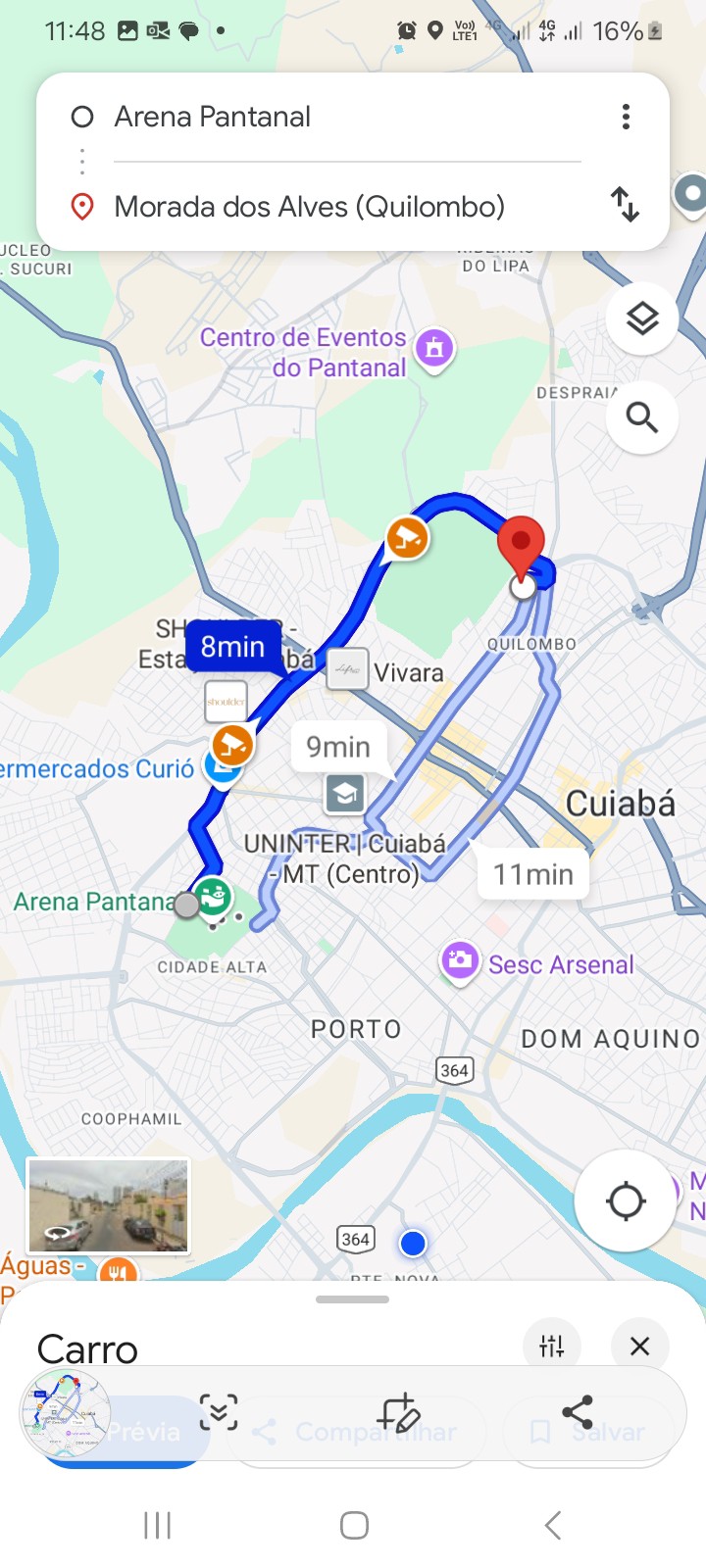Open route options filter
Image resolution: width=706 pixels, height=1568 pixels.
tap(552, 1347)
